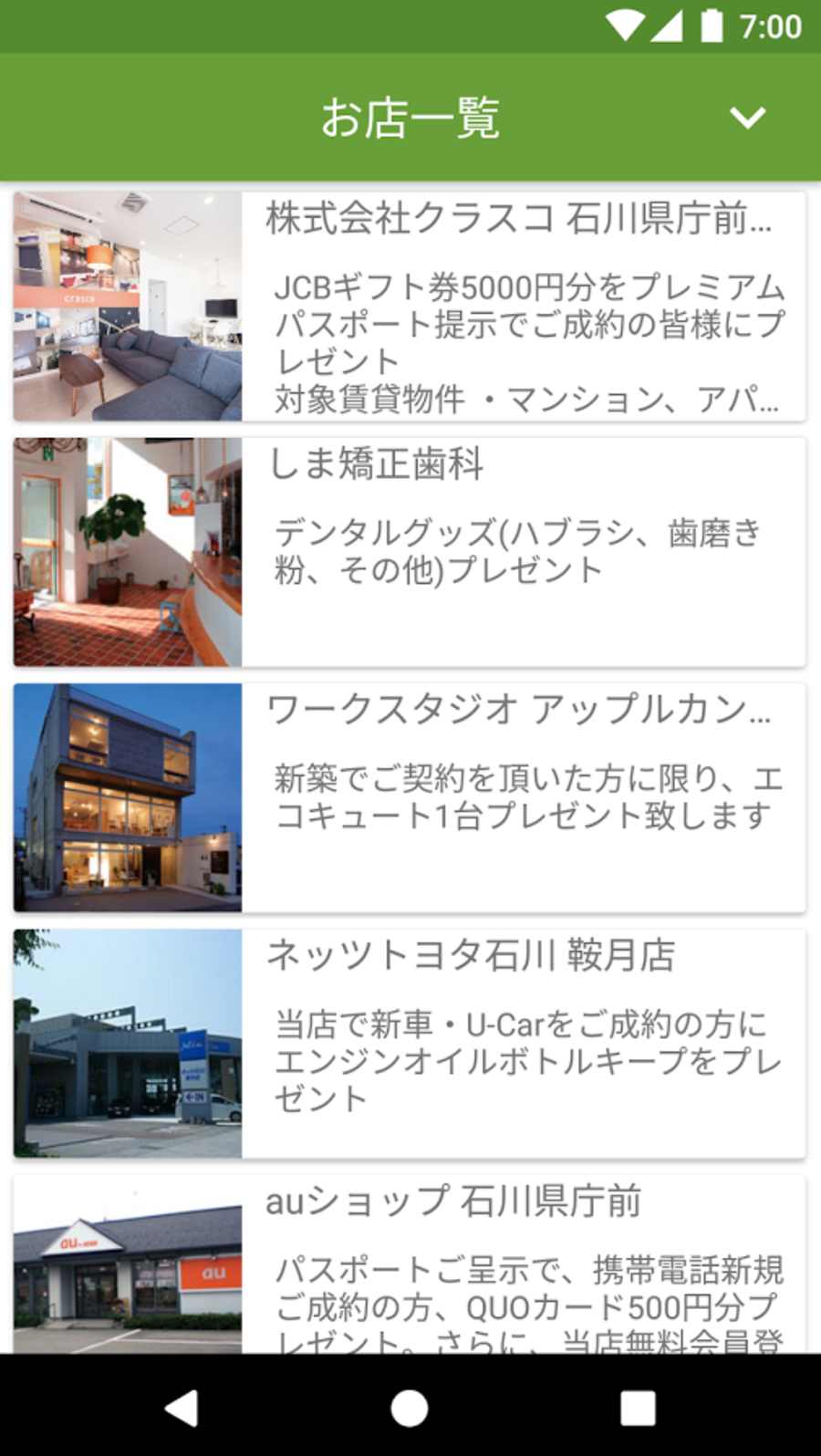
Task: Open the しま矯正歯科 listing
Action: pyautogui.click(x=410, y=552)
